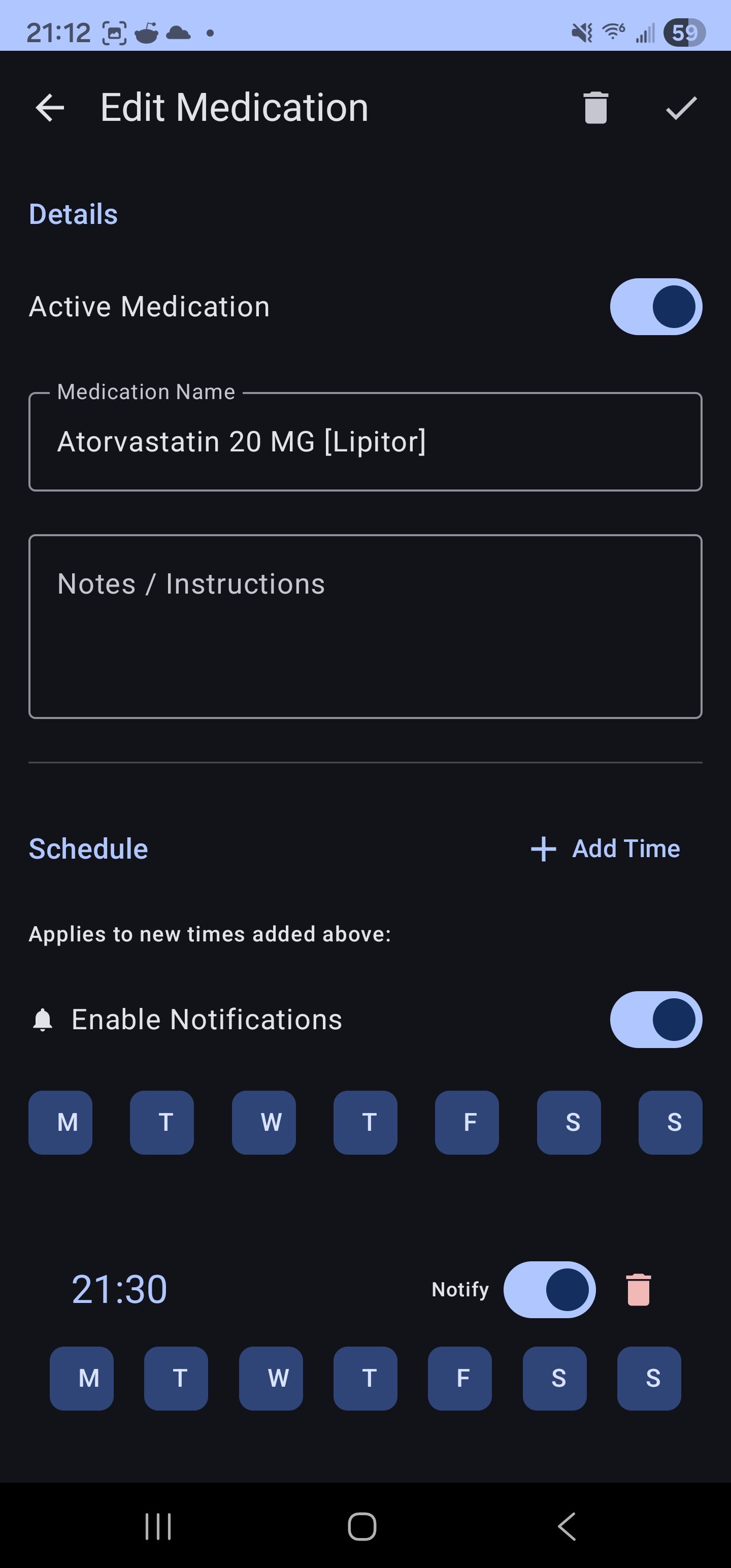The height and width of the screenshot is (1568, 731).
Task: Delete this medication via the app bar trash
Action: tap(595, 108)
